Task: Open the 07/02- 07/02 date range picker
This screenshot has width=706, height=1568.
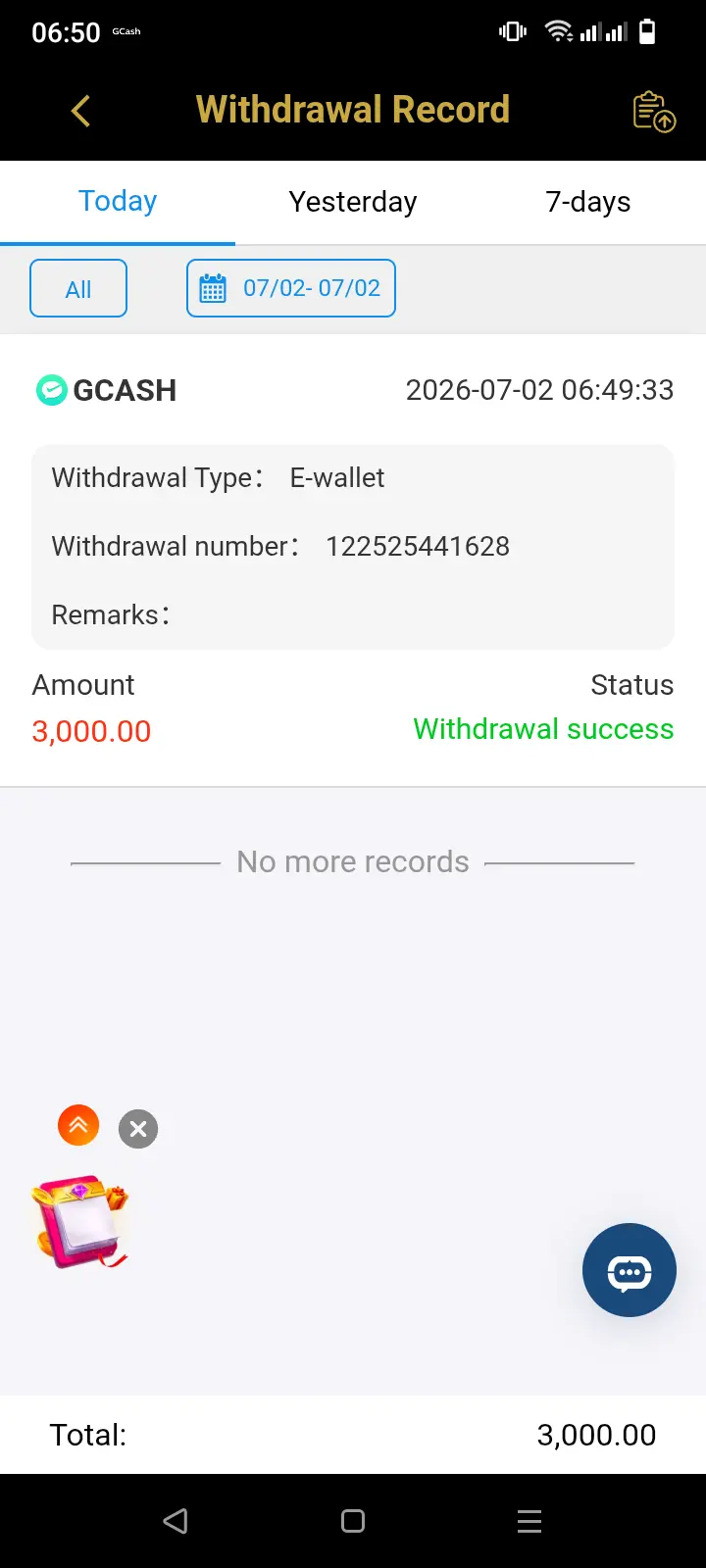Action: [x=291, y=288]
